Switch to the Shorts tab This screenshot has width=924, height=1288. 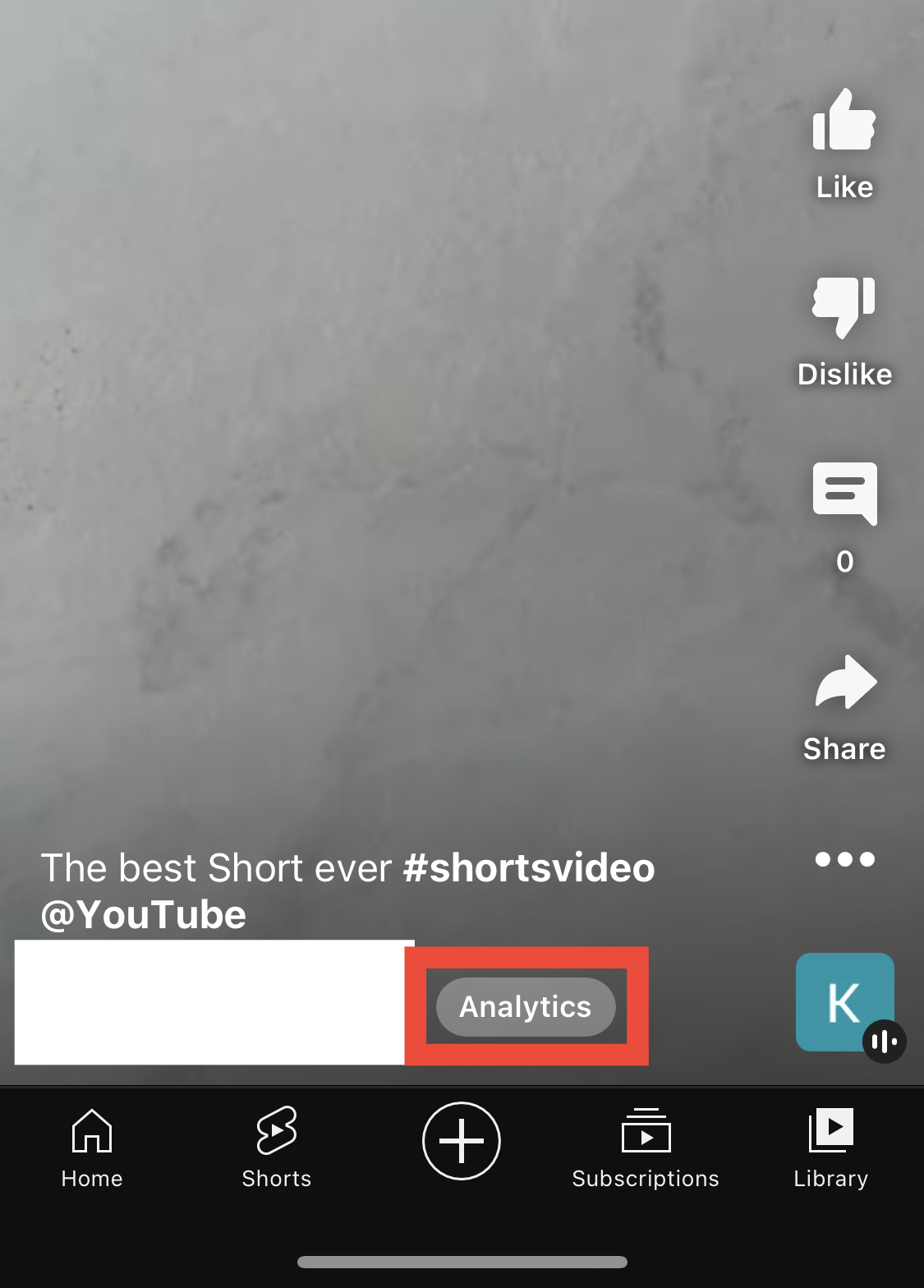coord(277,1148)
